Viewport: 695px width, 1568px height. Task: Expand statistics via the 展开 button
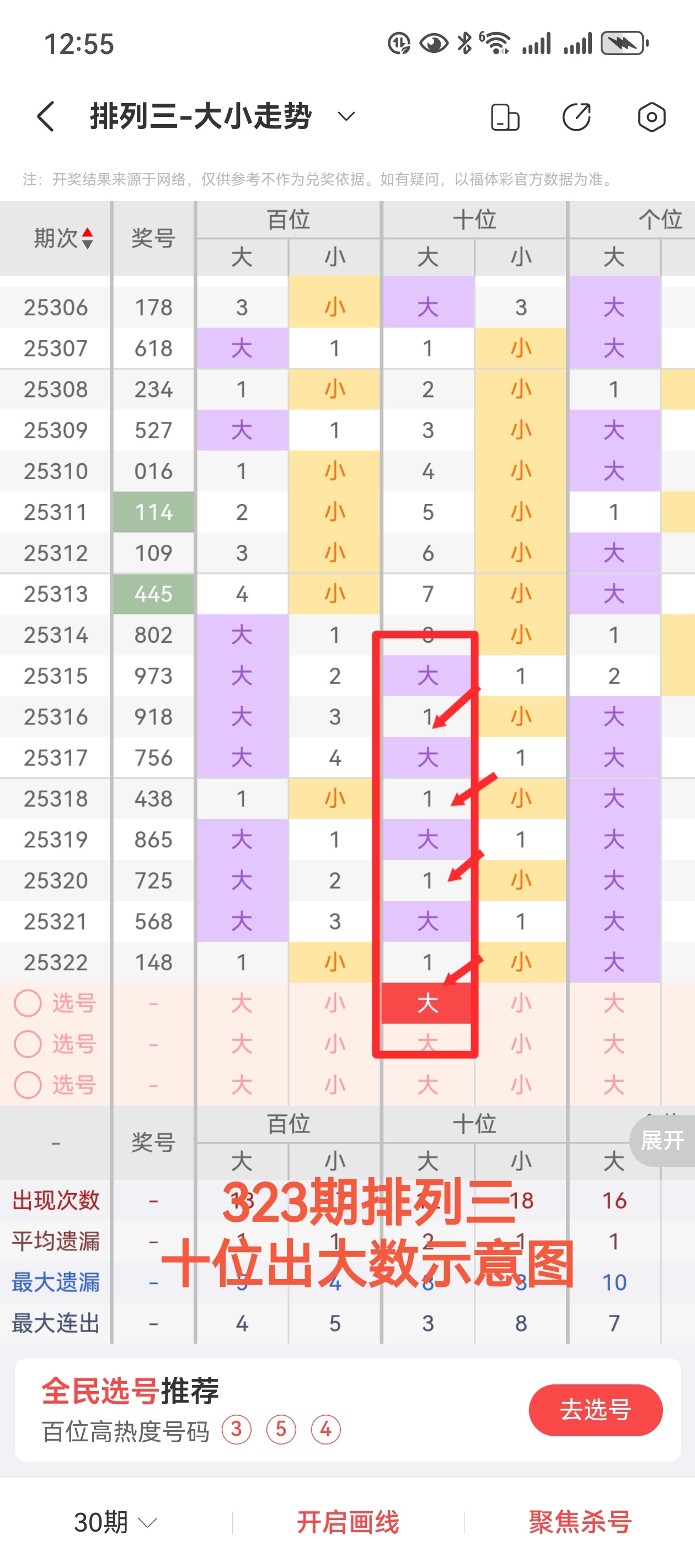coord(661,1141)
